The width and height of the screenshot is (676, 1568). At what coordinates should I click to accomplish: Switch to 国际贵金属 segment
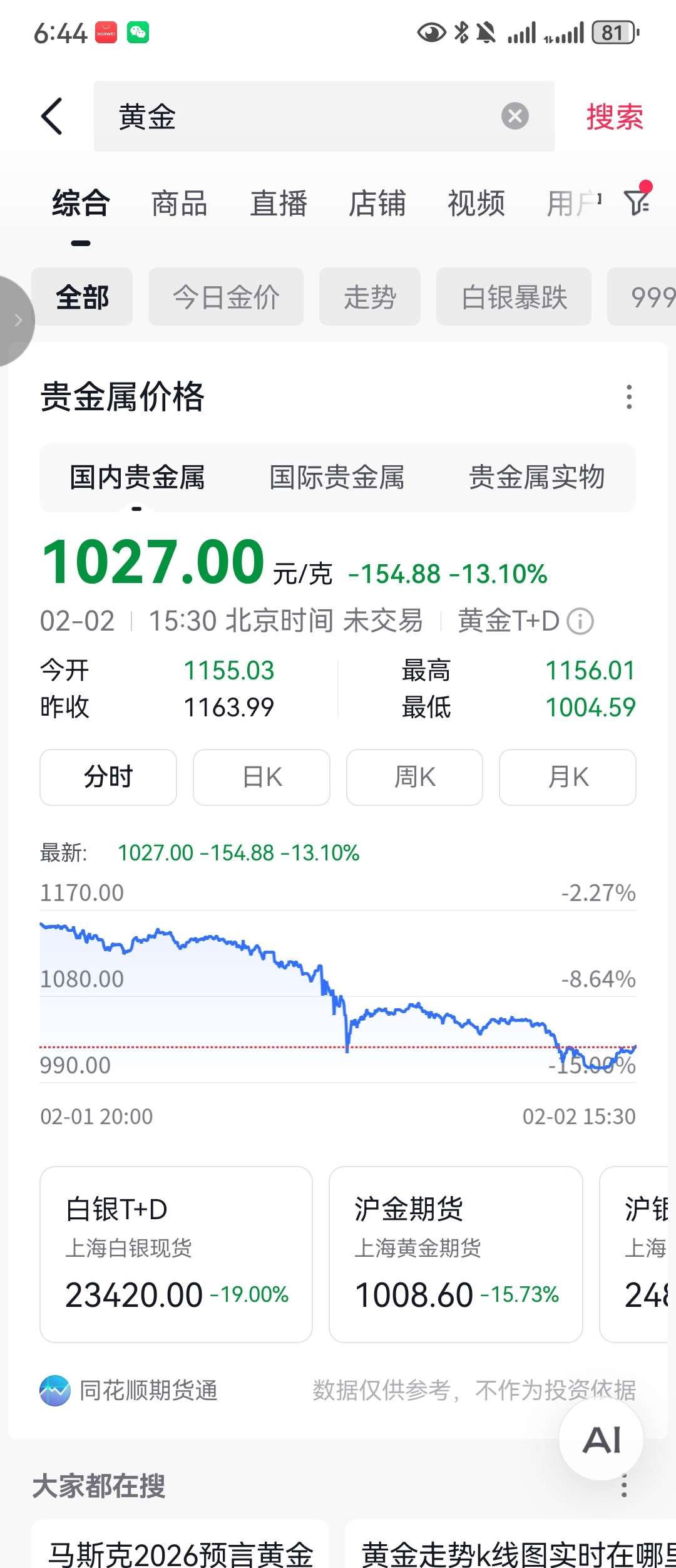[337, 477]
